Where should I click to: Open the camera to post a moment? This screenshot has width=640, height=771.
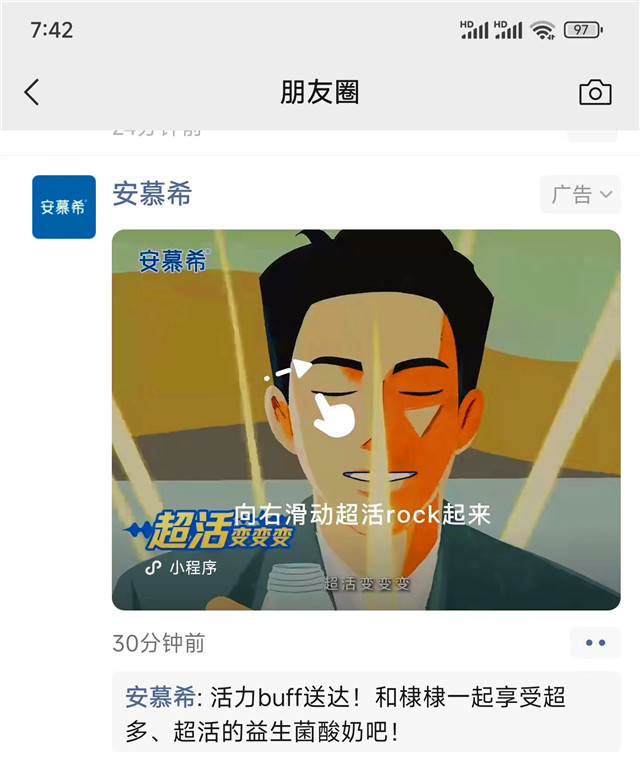click(x=595, y=93)
